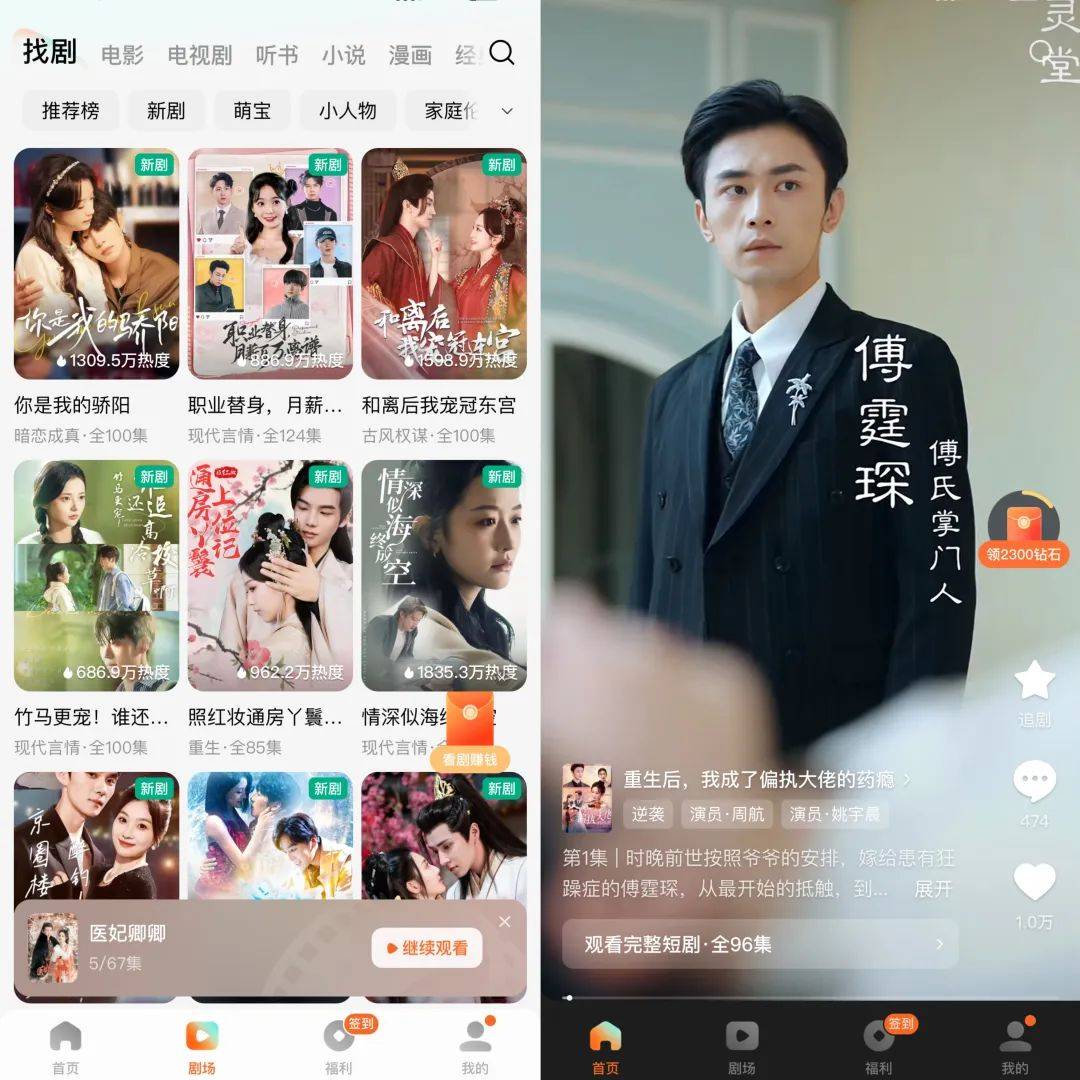Expand the category chips dropdown arrow
Viewport: 1080px width, 1080px height.
507,110
